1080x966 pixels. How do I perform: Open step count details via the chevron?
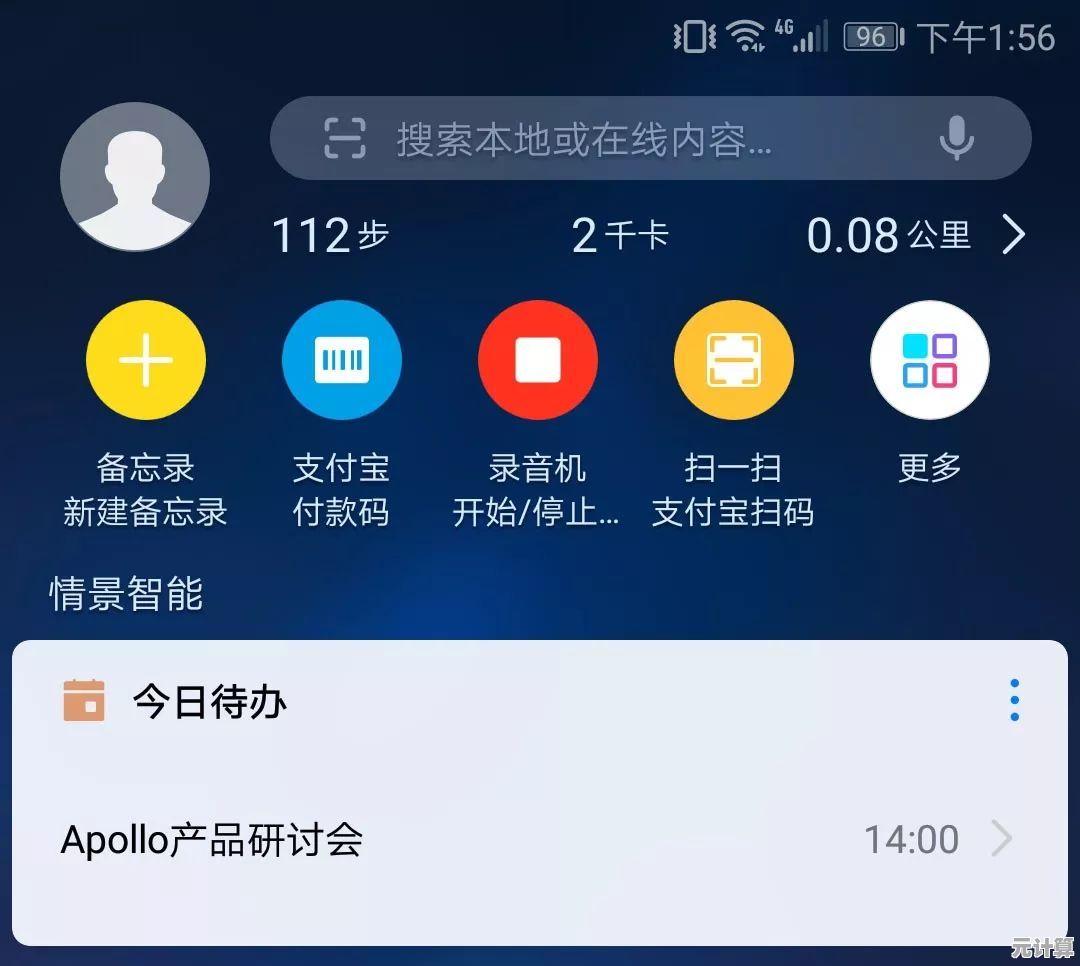coord(1013,236)
